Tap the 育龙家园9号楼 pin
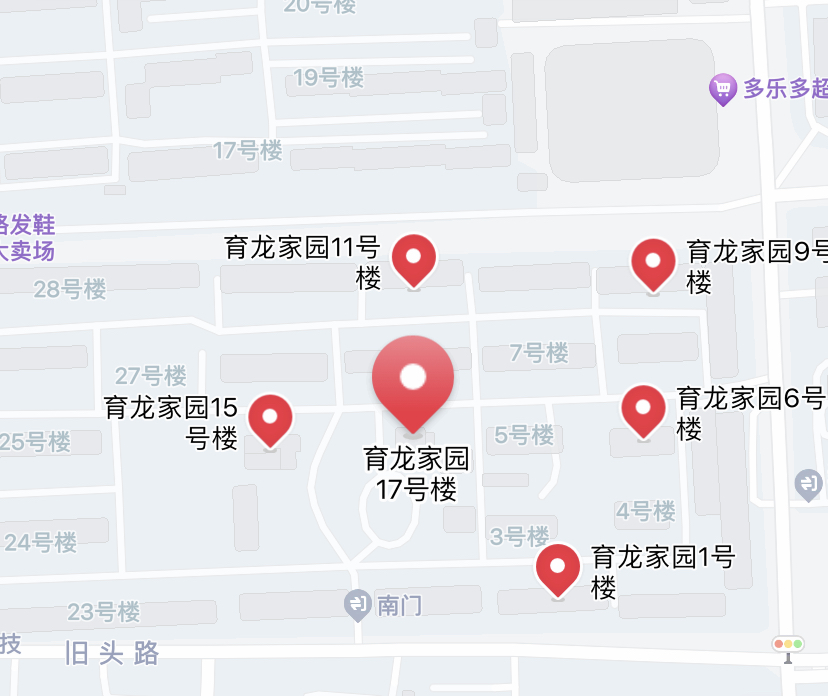The width and height of the screenshot is (828, 696). tap(654, 263)
